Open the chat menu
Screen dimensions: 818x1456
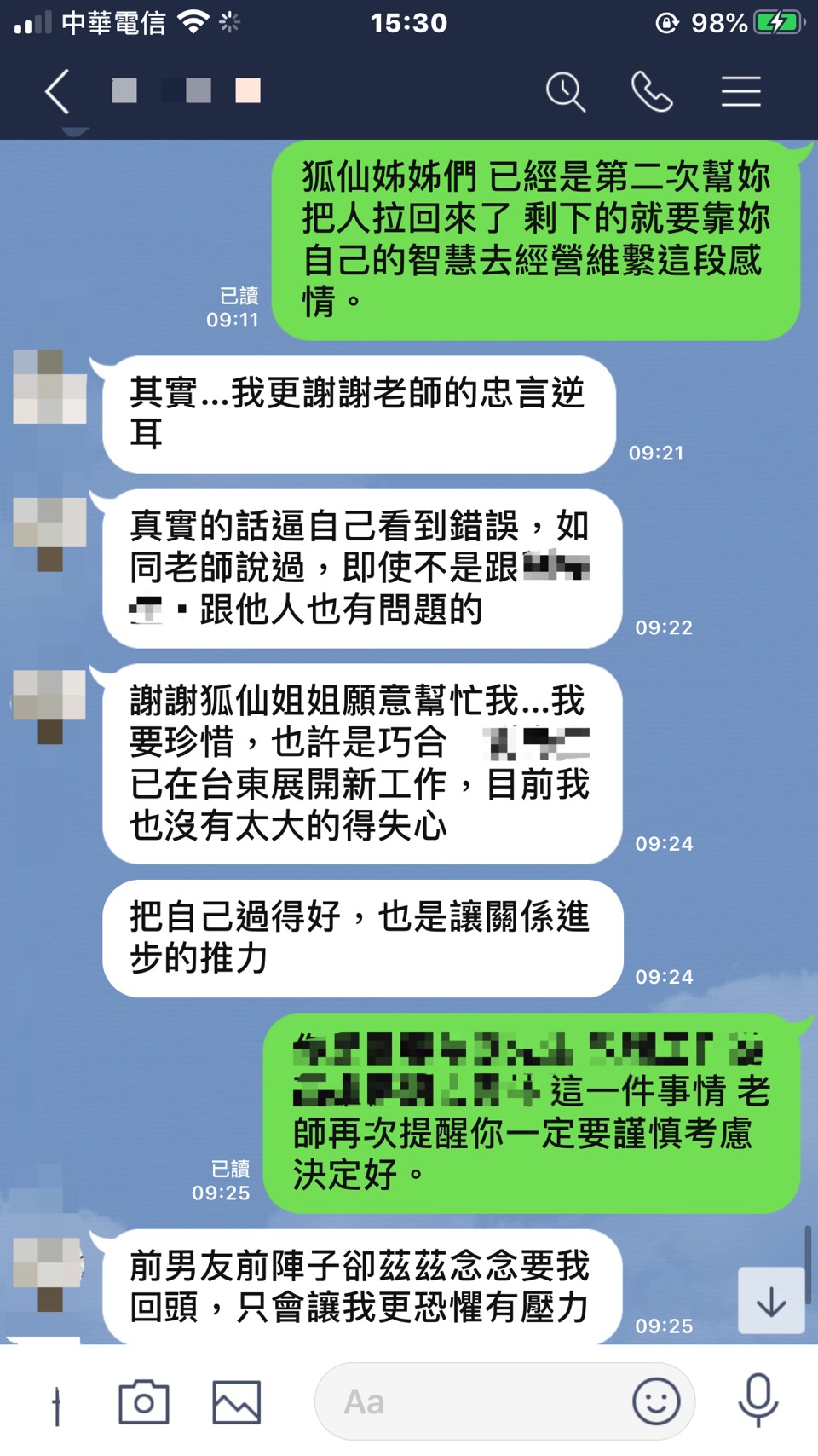click(740, 91)
